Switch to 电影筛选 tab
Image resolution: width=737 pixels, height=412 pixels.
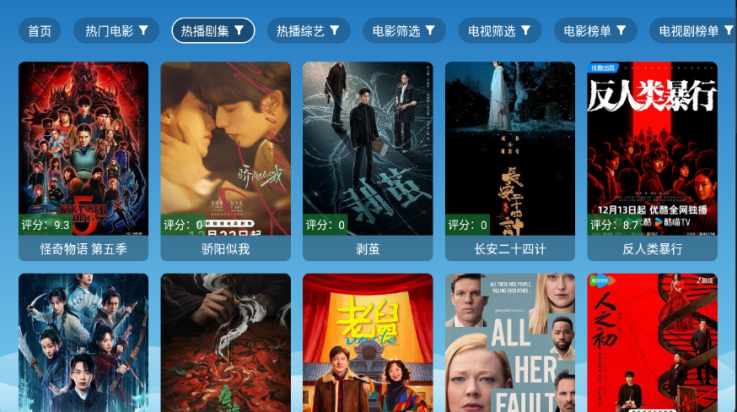coord(404,31)
